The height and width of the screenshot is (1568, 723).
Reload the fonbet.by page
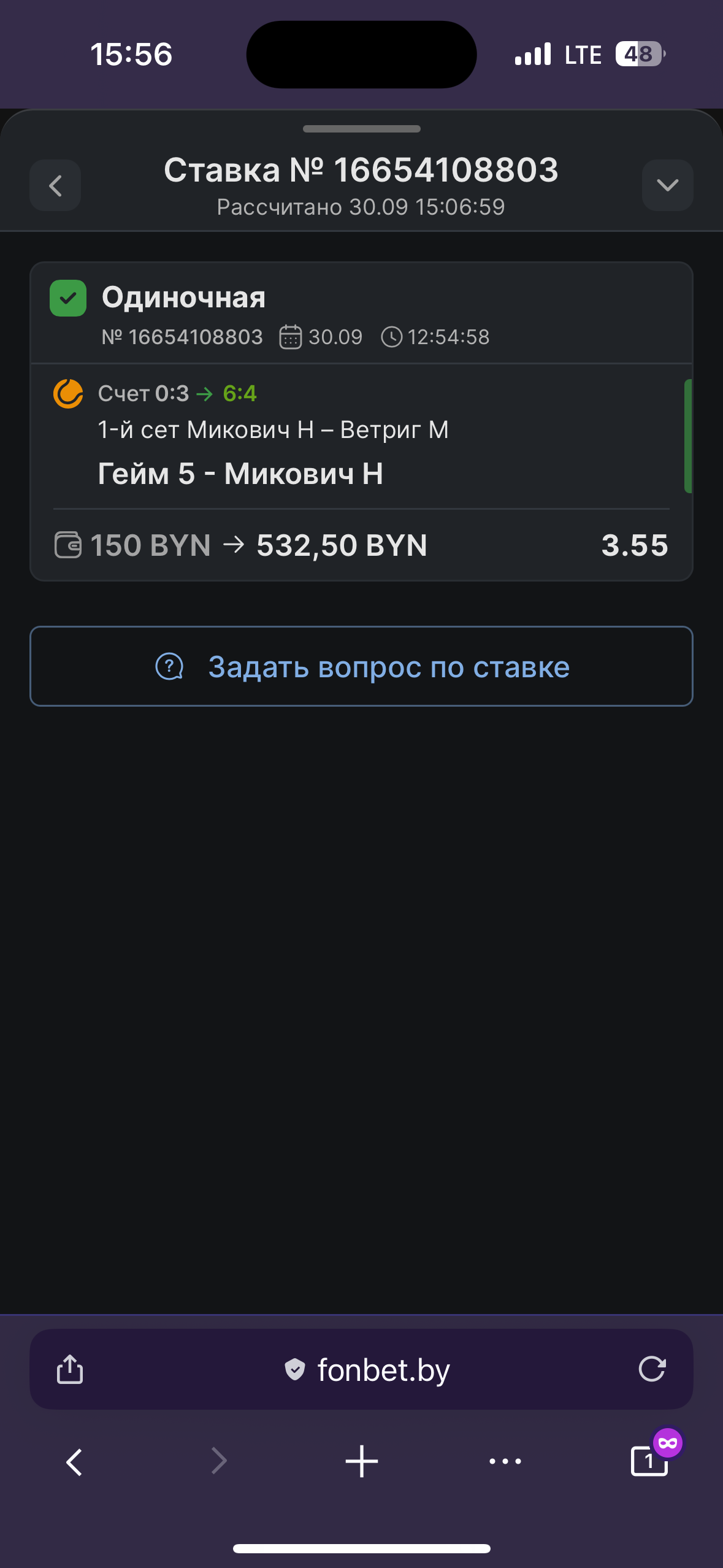[651, 1369]
